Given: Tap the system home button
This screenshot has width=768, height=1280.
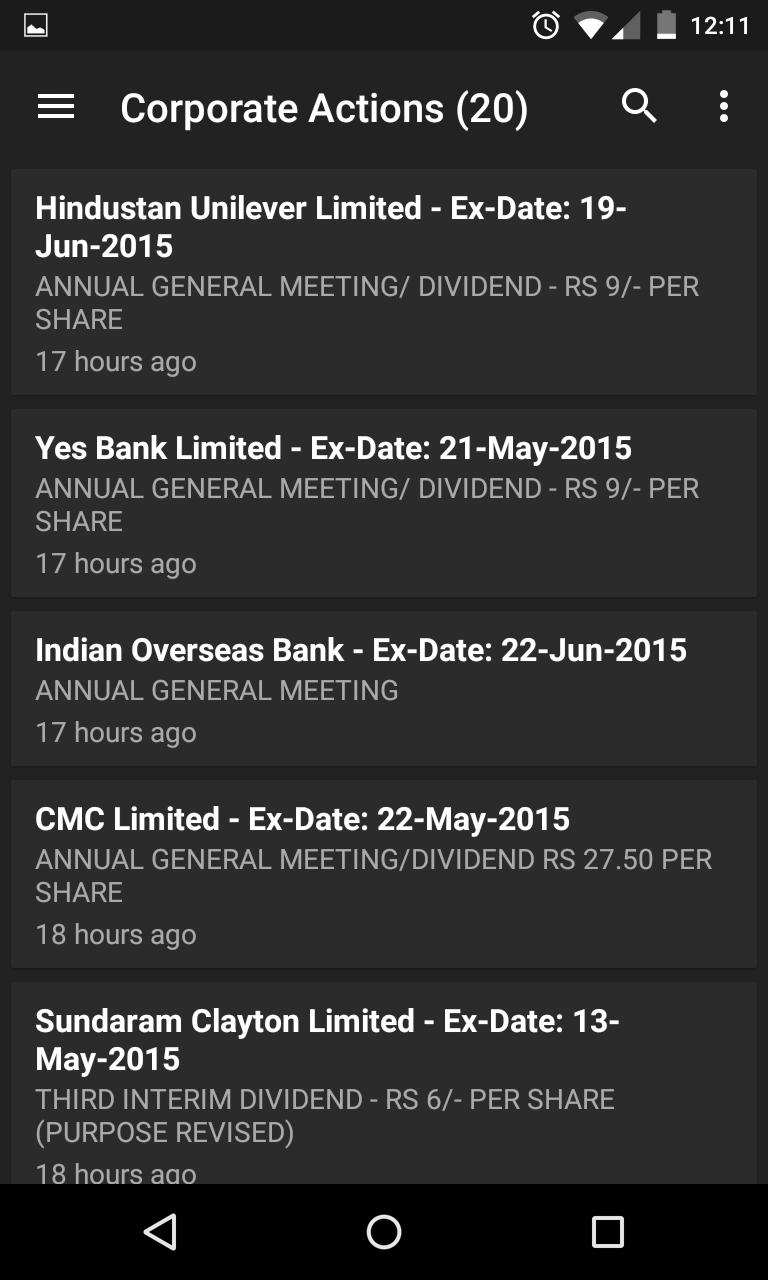Looking at the screenshot, I should (x=384, y=1232).
